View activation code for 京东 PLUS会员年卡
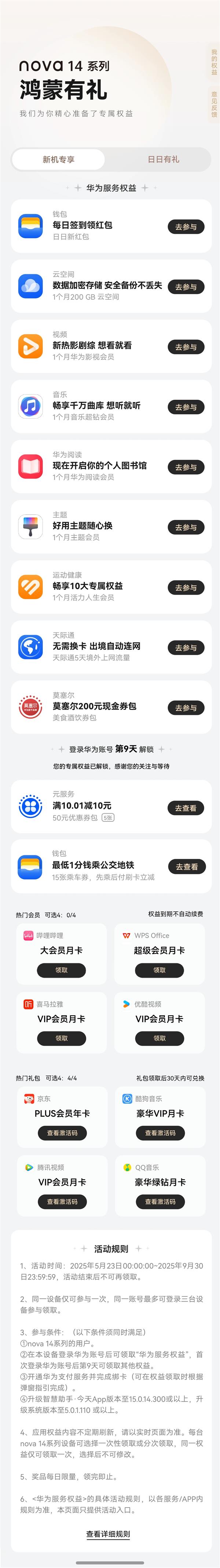220x1568 pixels. (62, 1133)
